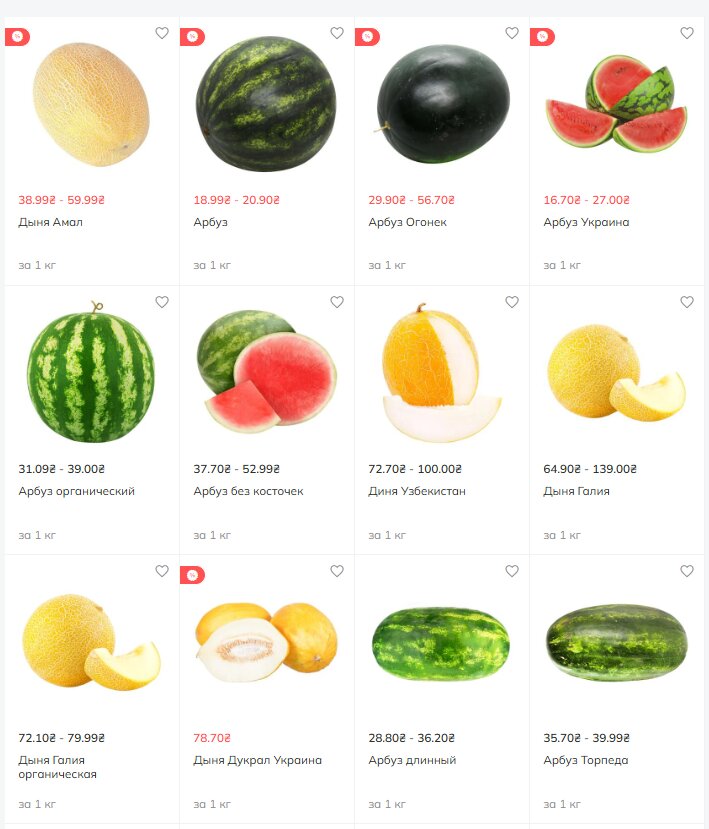Add Дыня Амал to favorites
The width and height of the screenshot is (709, 829).
pyautogui.click(x=162, y=33)
